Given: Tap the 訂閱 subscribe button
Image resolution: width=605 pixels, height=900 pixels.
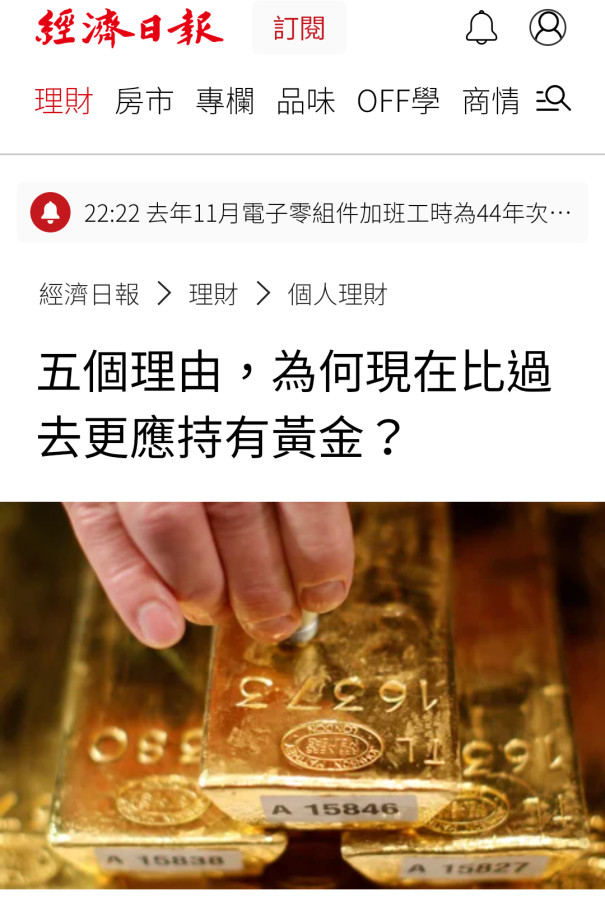Looking at the screenshot, I should pyautogui.click(x=299, y=28).
